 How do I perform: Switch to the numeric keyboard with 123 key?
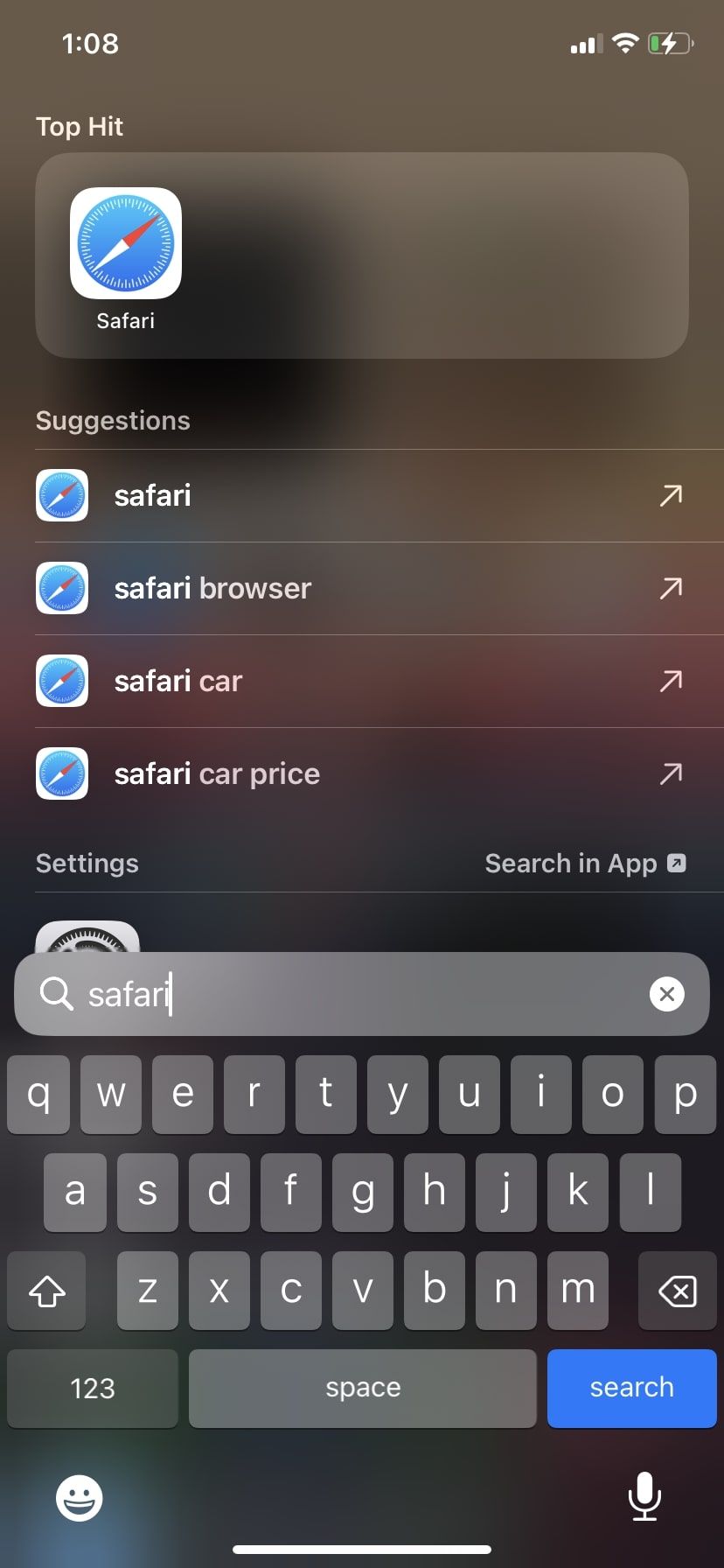(92, 1388)
